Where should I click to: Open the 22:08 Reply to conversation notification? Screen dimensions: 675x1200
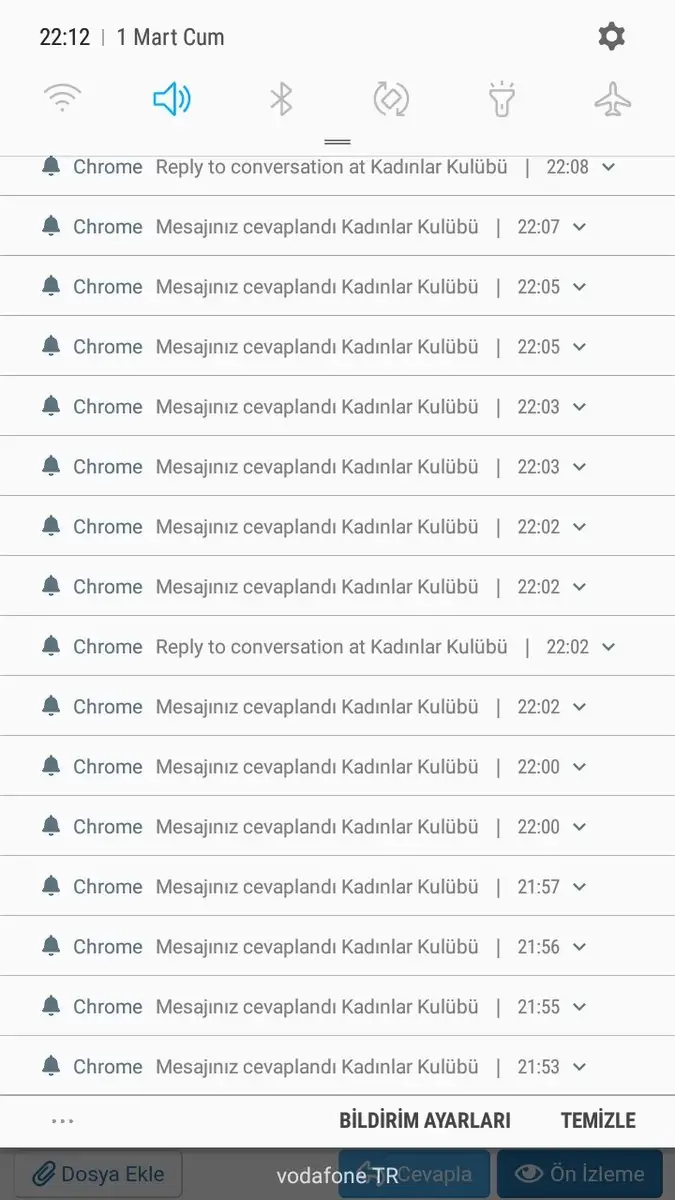(x=330, y=167)
